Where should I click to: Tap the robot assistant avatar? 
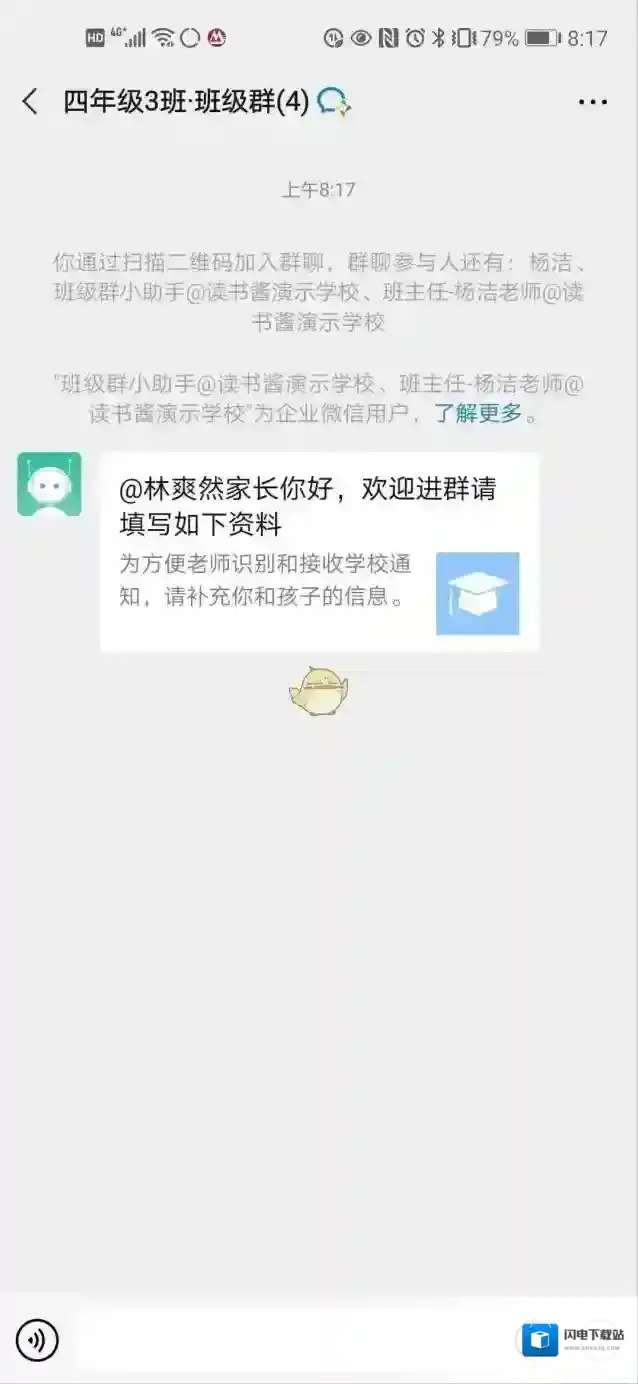49,484
